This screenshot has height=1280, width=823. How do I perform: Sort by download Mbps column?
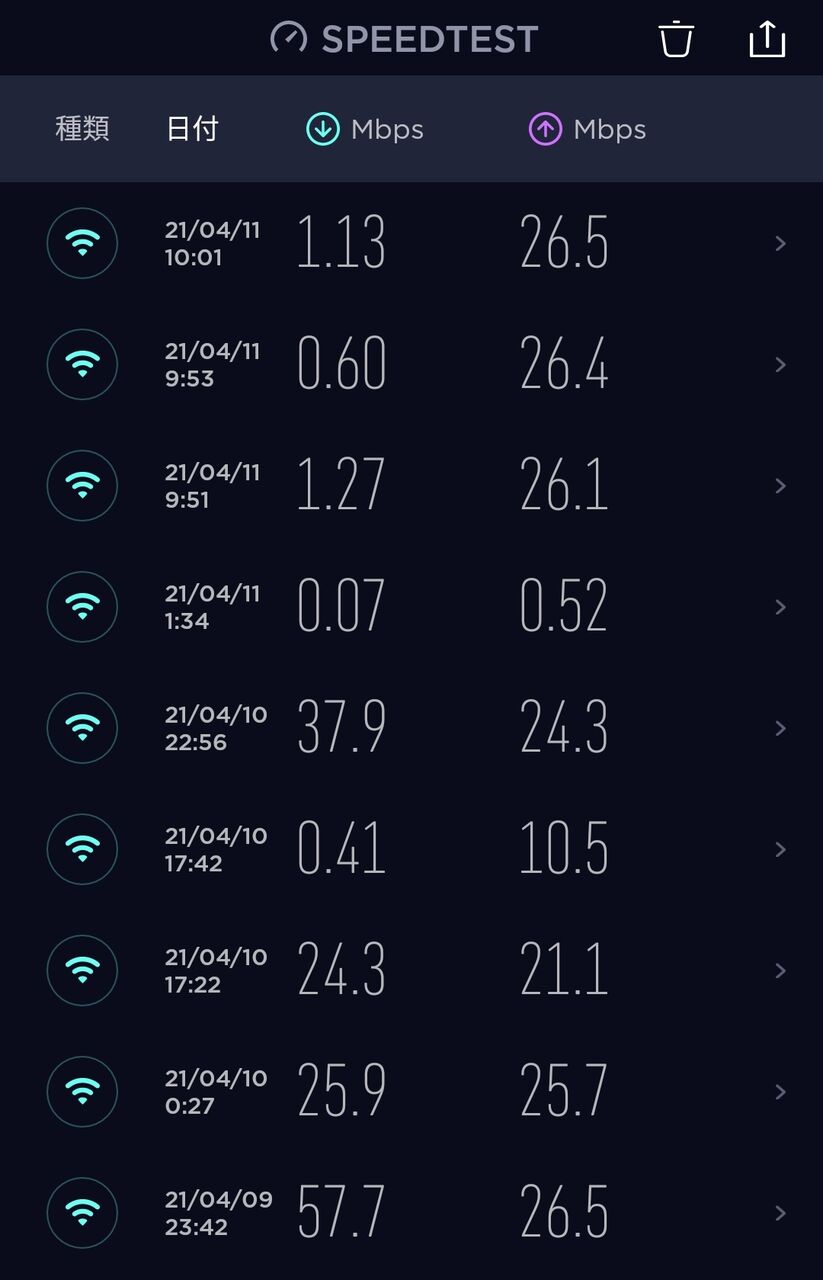(365, 129)
